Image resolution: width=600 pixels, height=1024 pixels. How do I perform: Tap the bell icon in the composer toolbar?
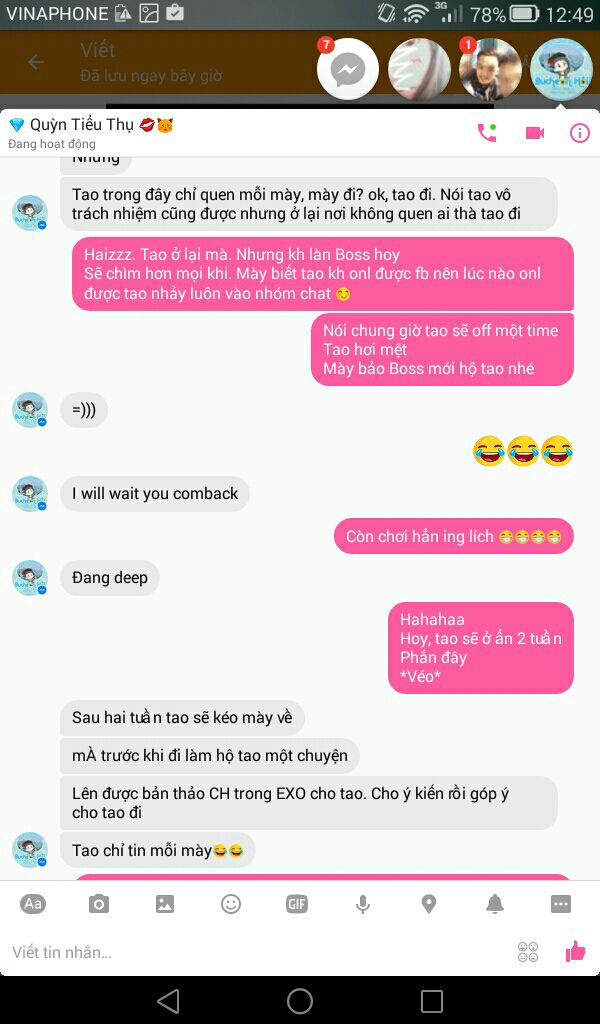tap(495, 904)
